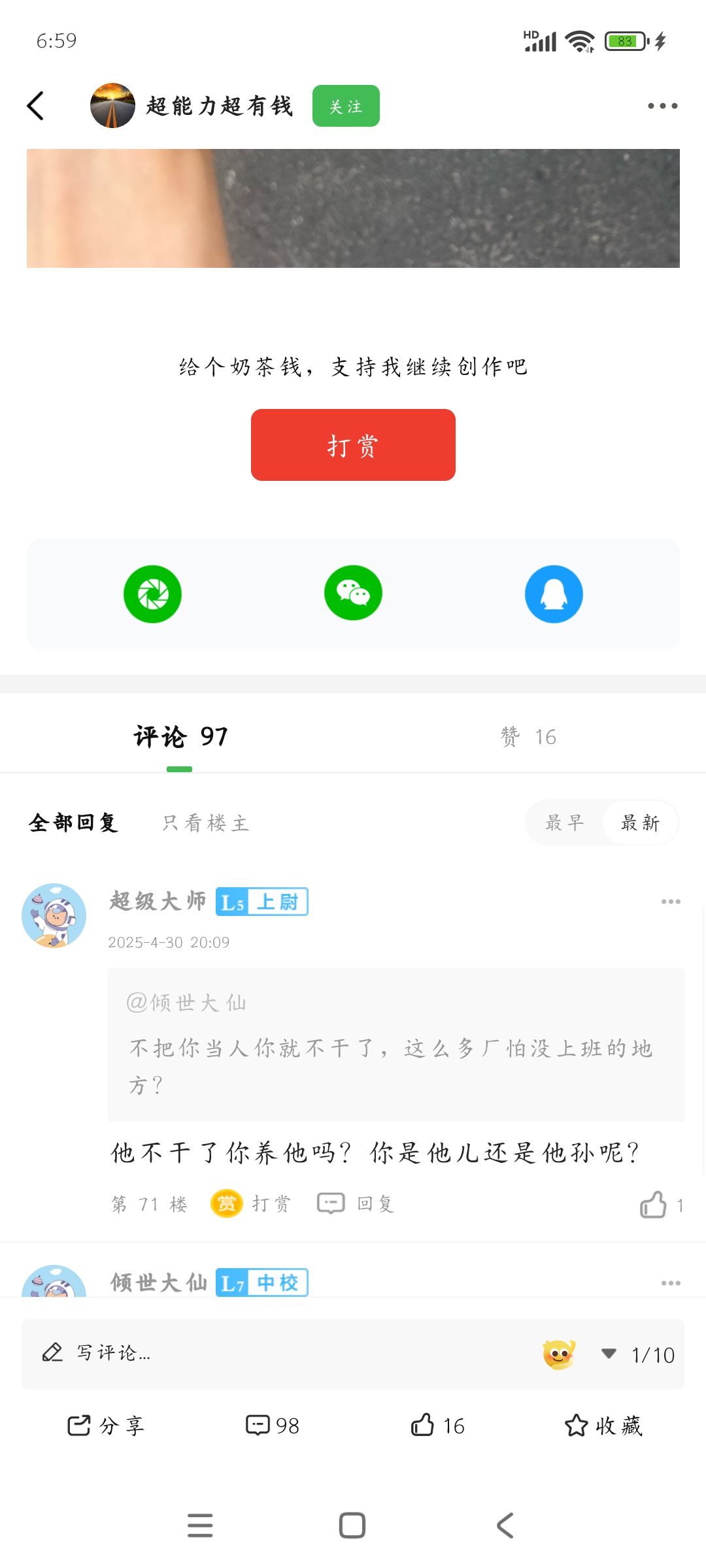Screen dimensions: 706x1568
Task: Sort comments by 最早
Action: tap(565, 823)
